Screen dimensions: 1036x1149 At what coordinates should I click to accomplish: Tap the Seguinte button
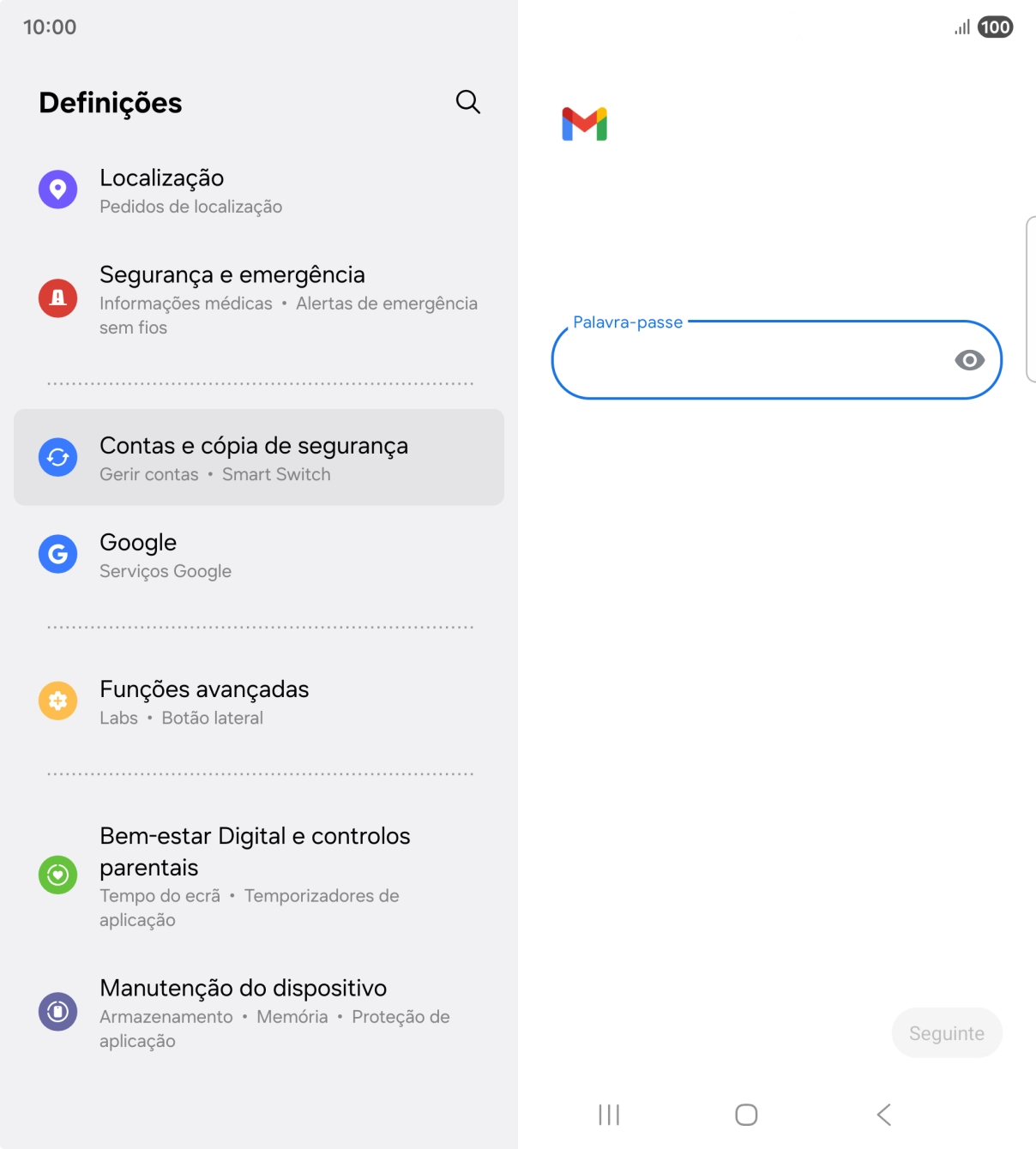pos(946,1033)
